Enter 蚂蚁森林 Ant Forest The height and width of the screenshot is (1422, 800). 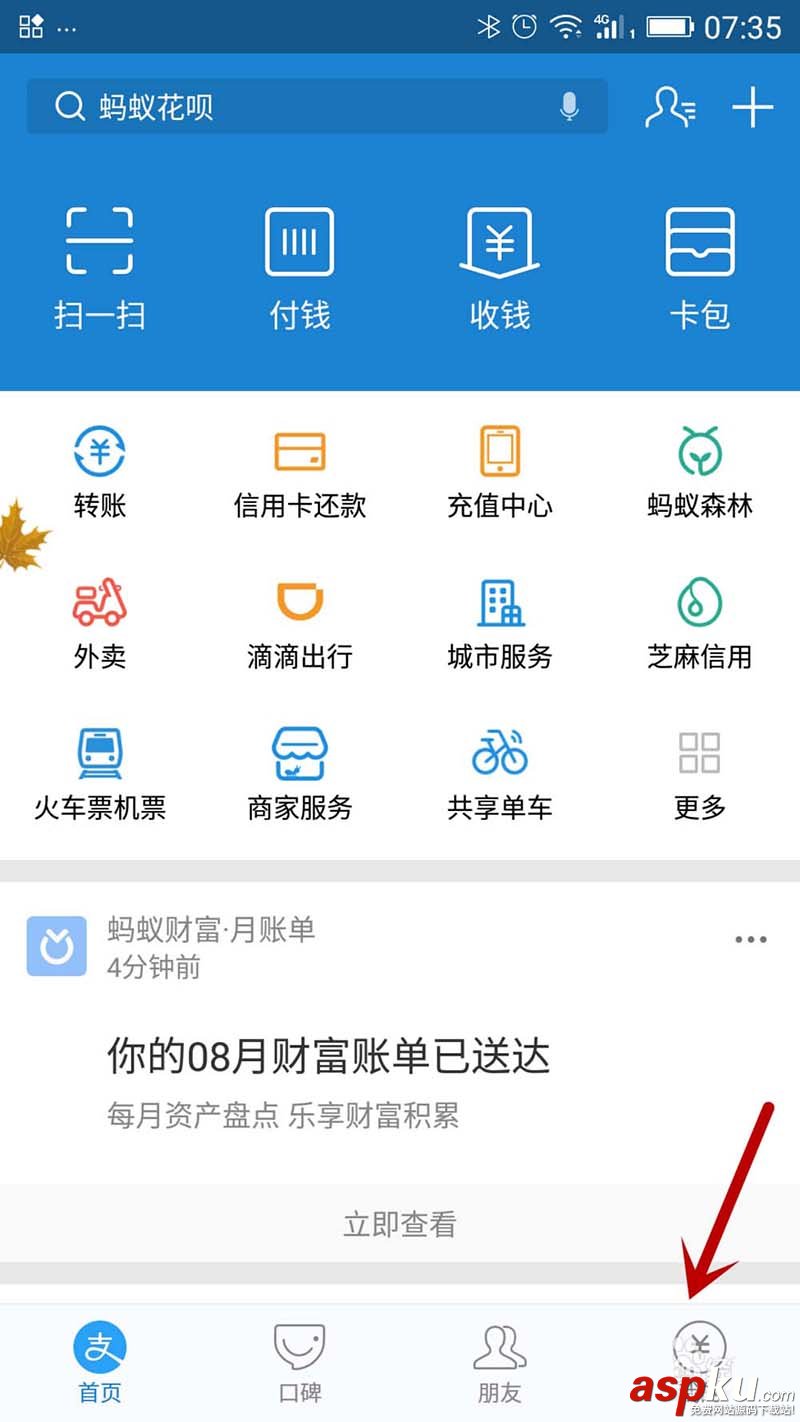coord(699,470)
